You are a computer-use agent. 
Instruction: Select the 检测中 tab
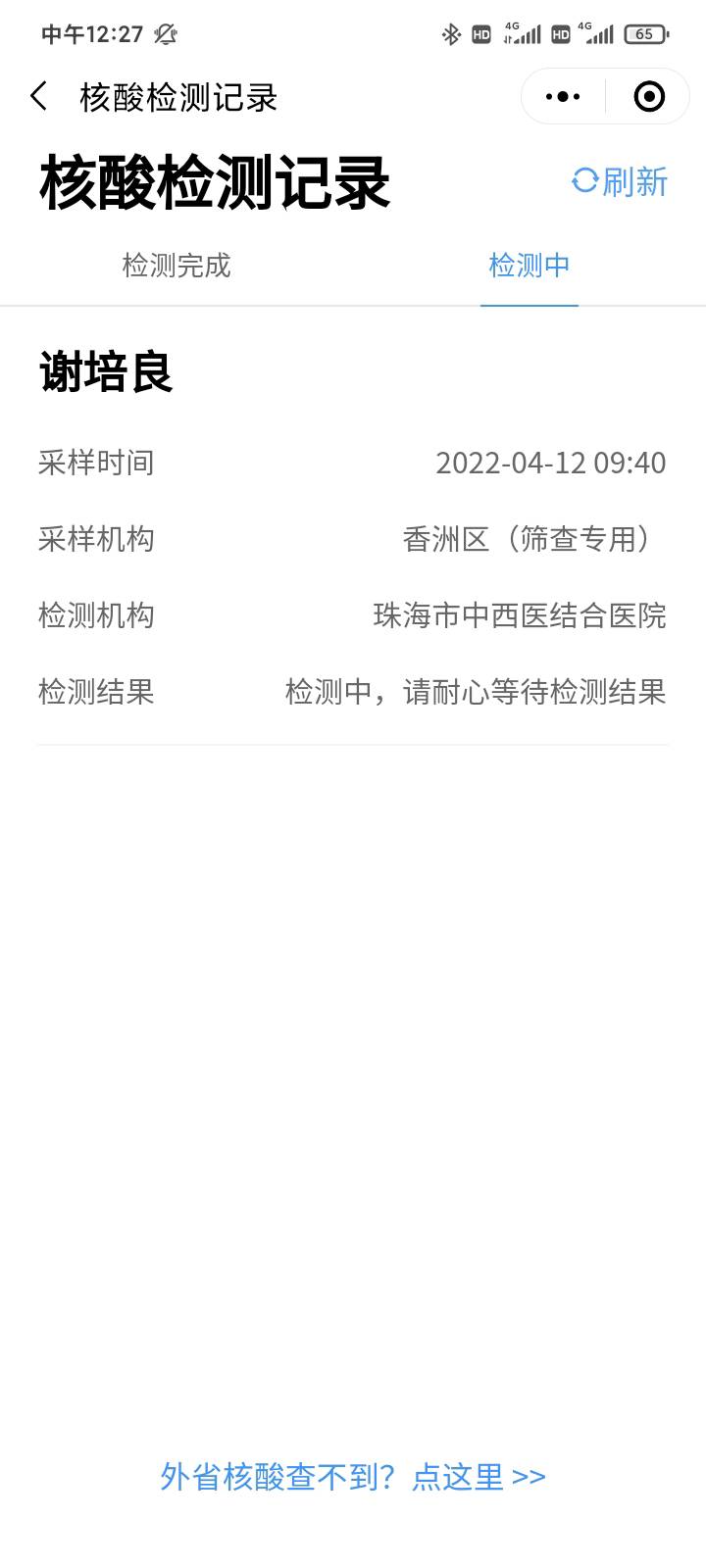click(529, 266)
